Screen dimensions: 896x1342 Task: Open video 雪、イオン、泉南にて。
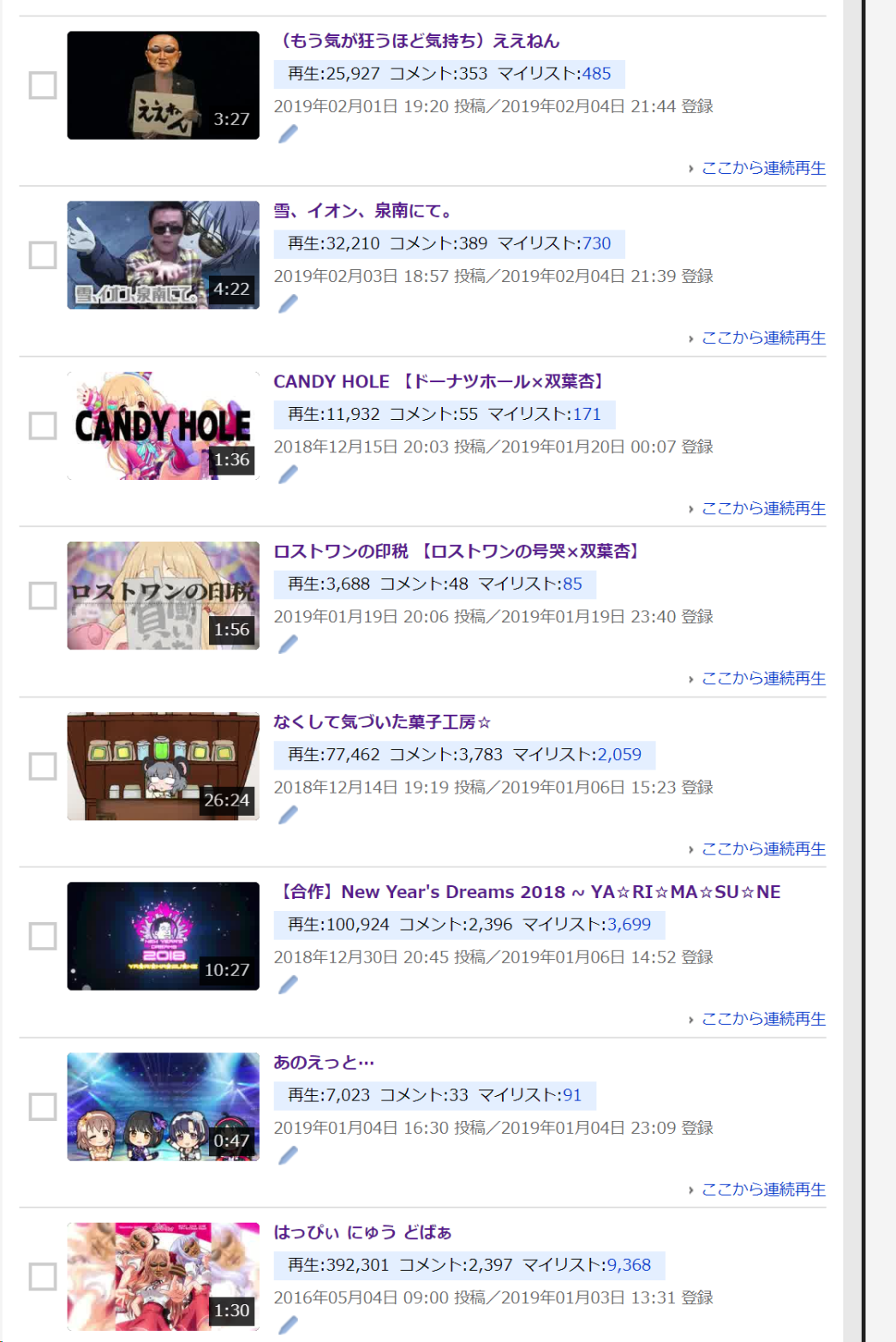pos(361,211)
